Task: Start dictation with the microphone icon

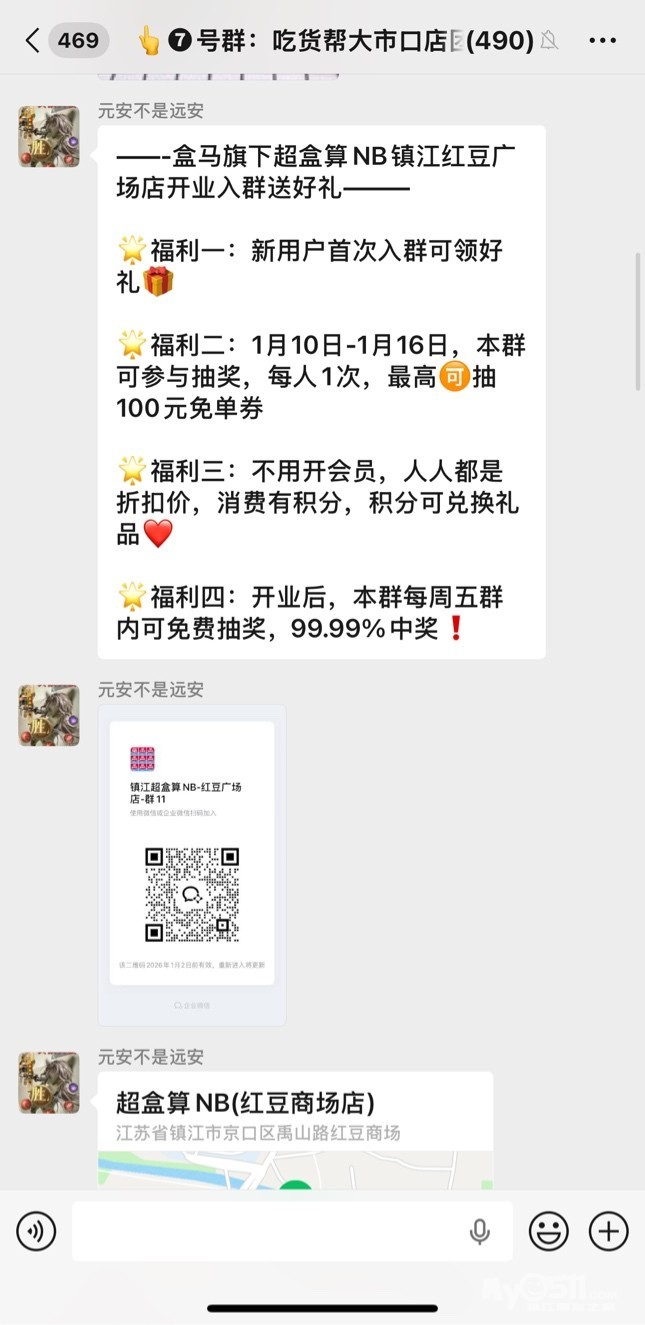Action: coord(480,1231)
